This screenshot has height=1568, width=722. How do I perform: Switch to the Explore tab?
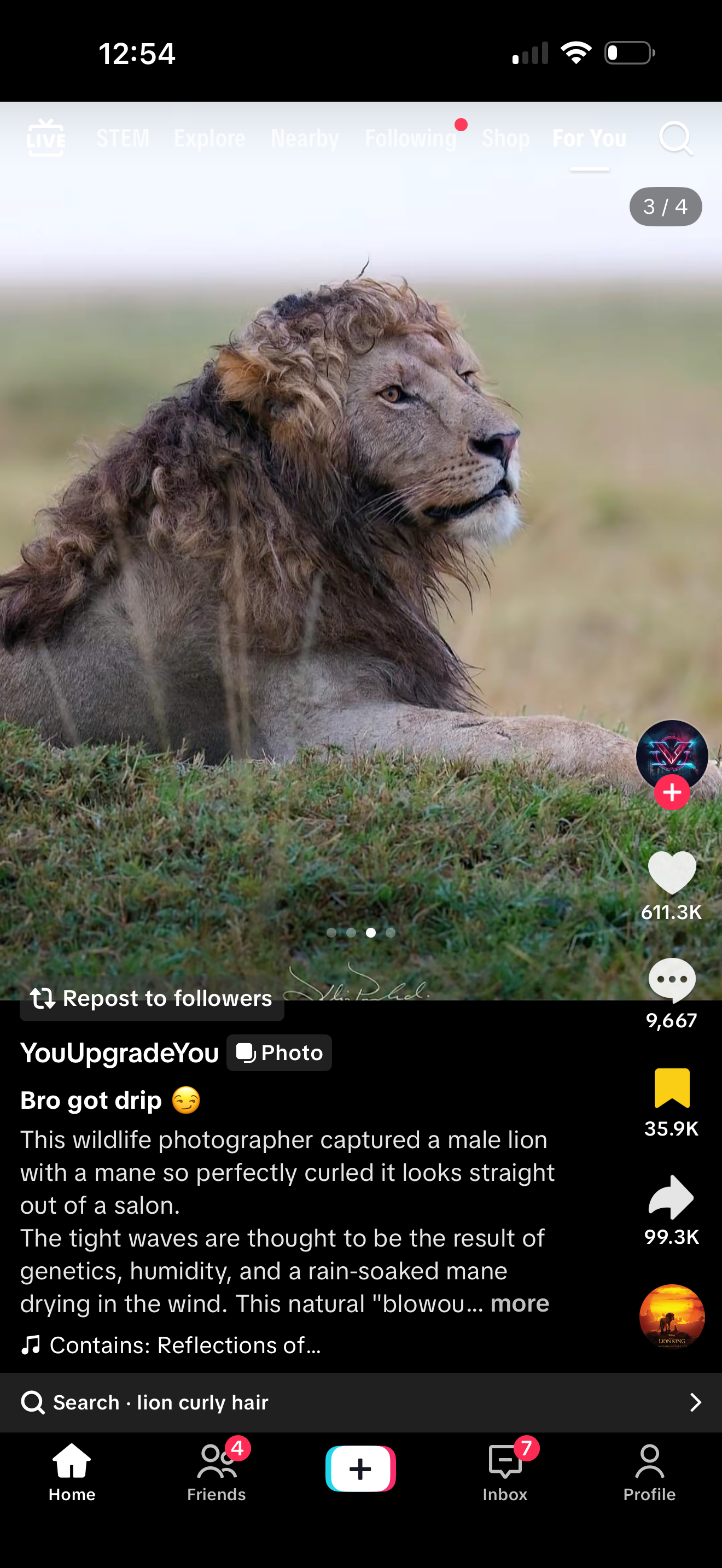click(x=209, y=138)
